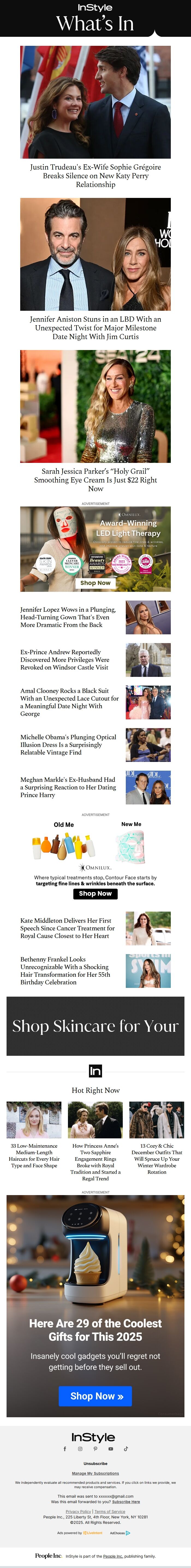Tap the blue Shop Now gifts button

tap(95, 1396)
